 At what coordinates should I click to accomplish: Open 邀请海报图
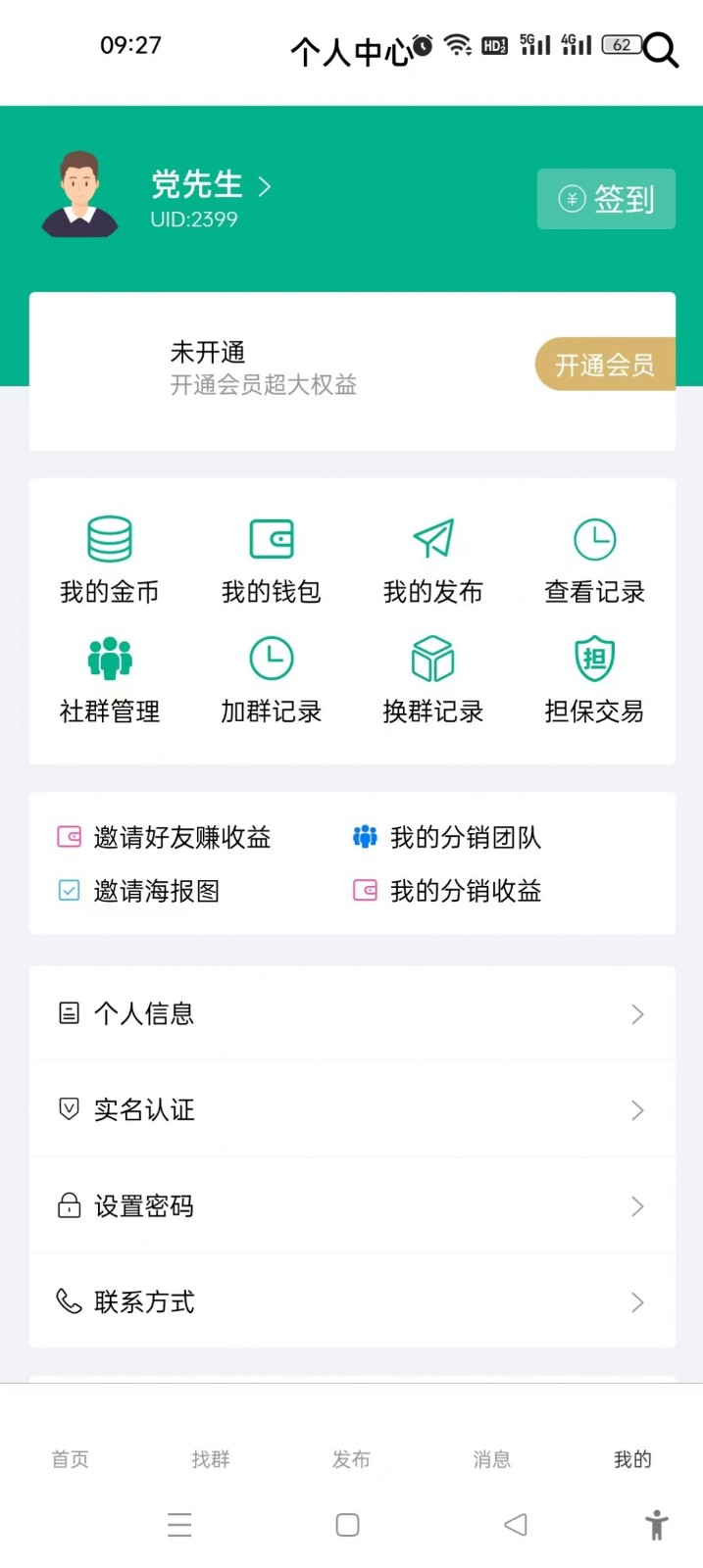139,891
